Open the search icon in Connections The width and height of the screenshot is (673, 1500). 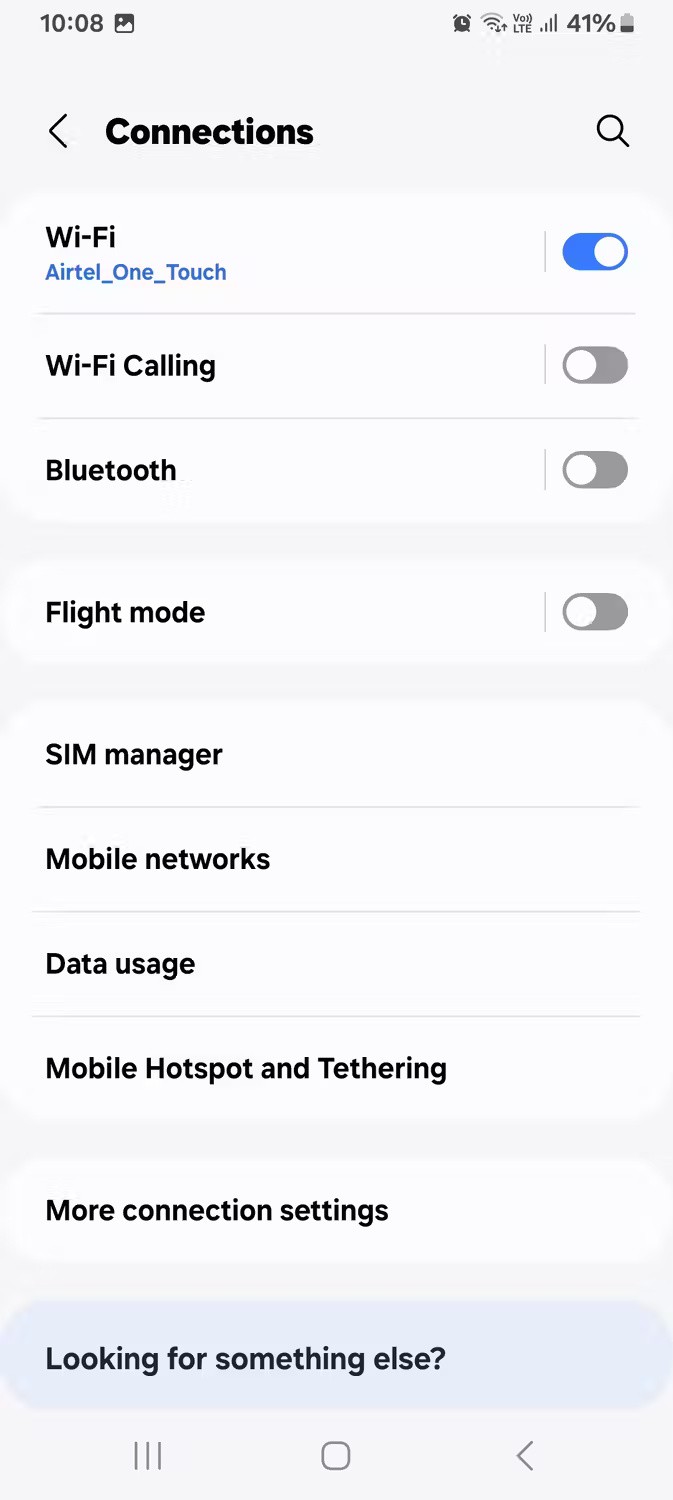tap(612, 131)
